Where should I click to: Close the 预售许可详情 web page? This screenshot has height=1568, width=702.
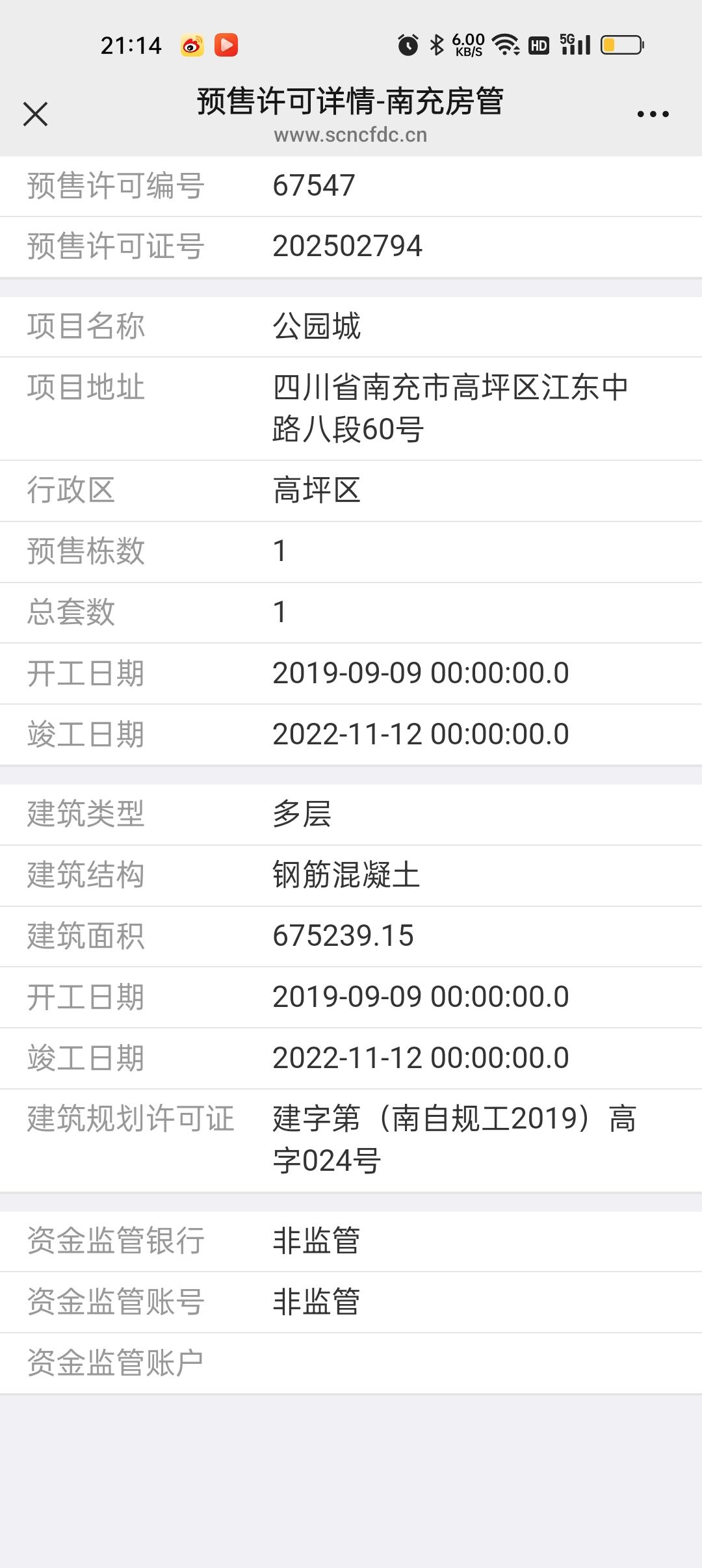(36, 114)
